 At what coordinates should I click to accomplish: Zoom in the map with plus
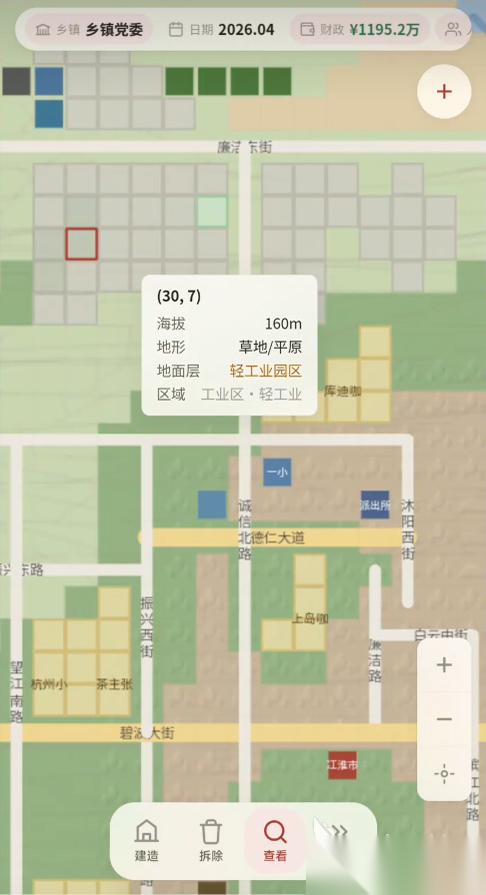(x=444, y=665)
